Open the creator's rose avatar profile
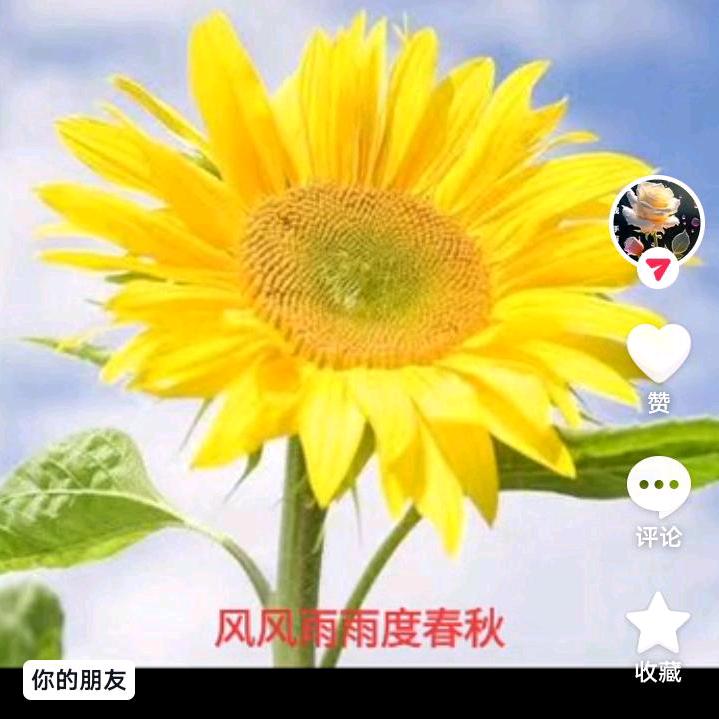The image size is (719, 719). 656,221
